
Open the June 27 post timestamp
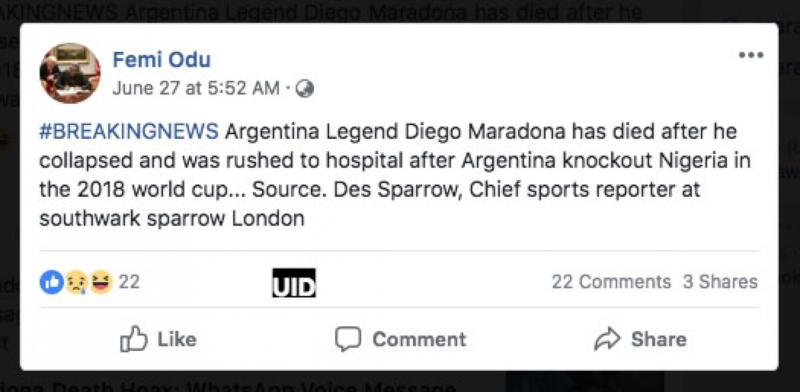click(196, 88)
